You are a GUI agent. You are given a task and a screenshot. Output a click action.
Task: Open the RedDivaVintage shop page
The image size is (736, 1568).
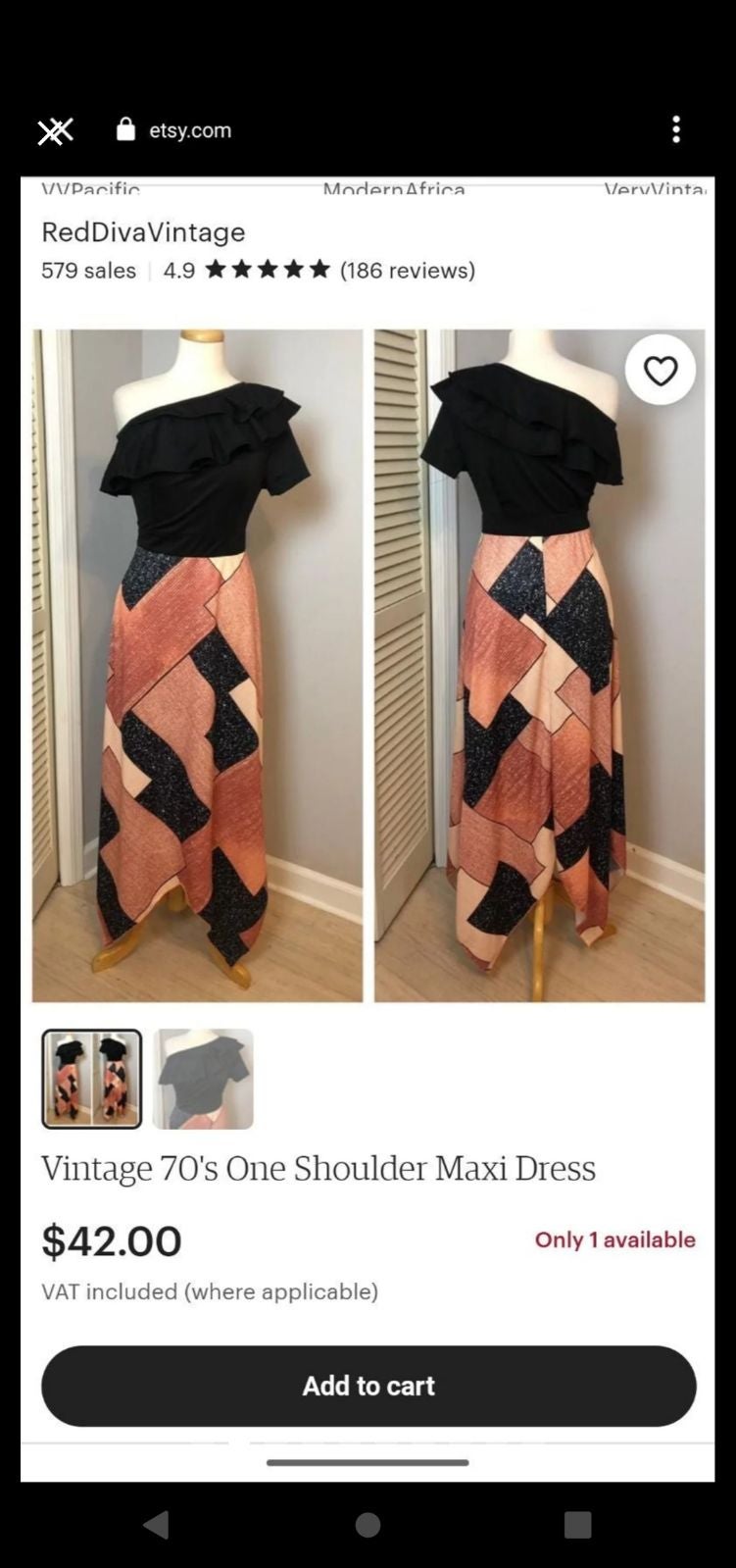143,232
